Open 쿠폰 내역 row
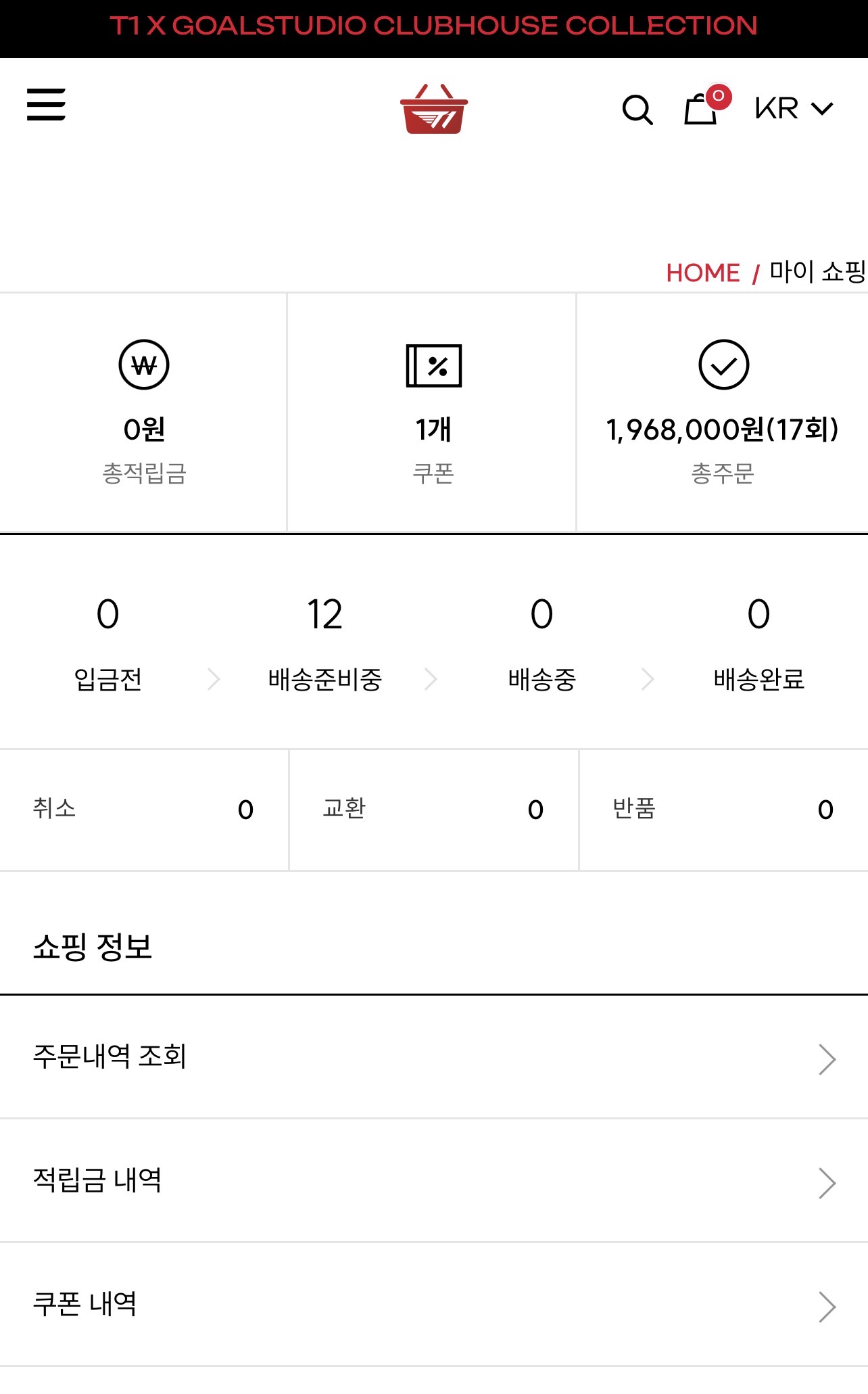868x1394 pixels. 434,1305
